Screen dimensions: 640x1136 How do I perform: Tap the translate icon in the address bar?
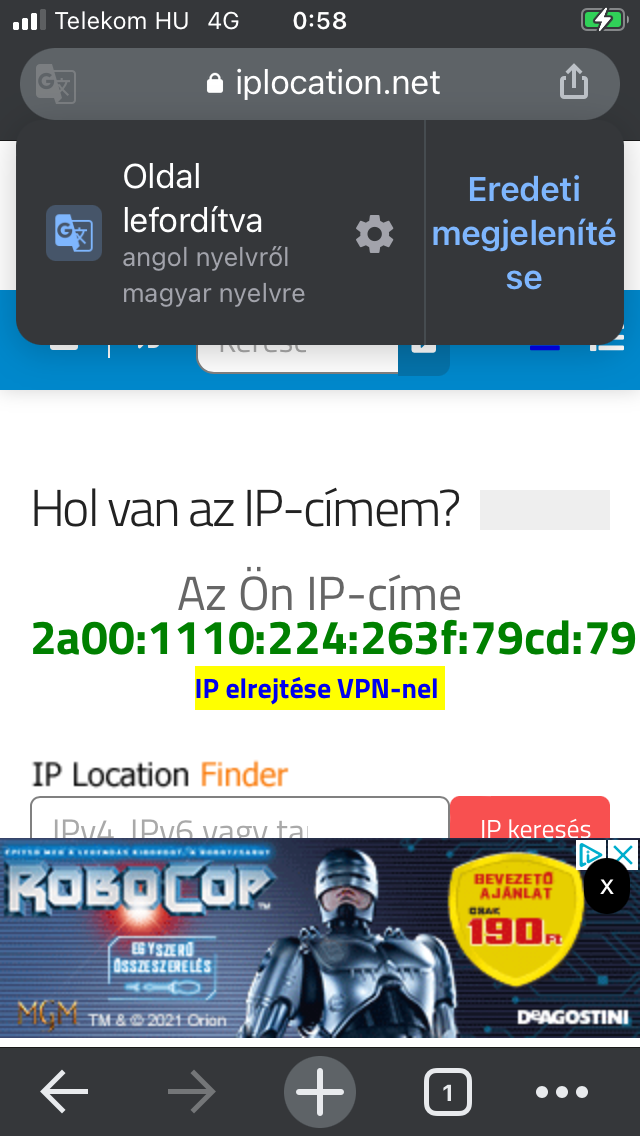coord(56,83)
